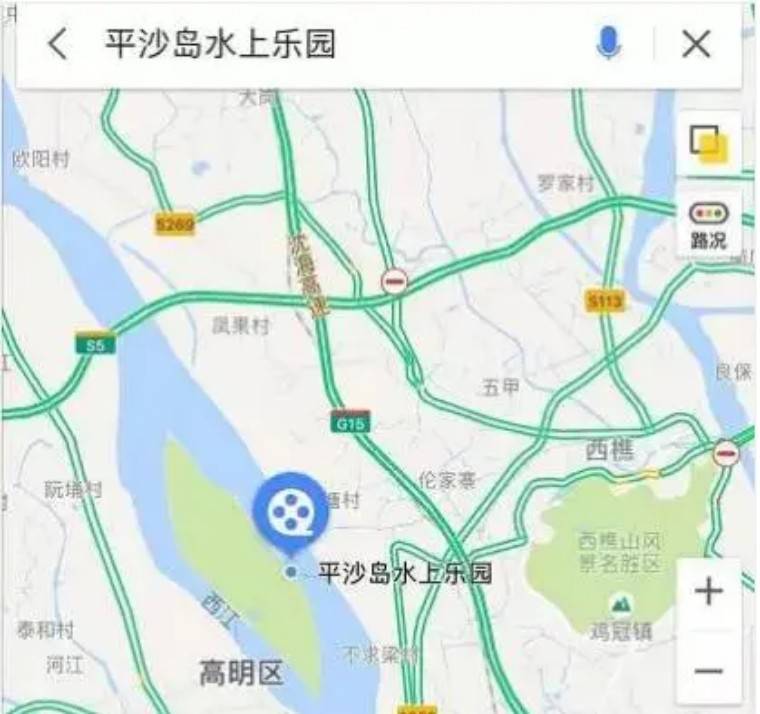Image resolution: width=760 pixels, height=714 pixels.
Task: Start voice search with the microphone
Action: (x=608, y=43)
